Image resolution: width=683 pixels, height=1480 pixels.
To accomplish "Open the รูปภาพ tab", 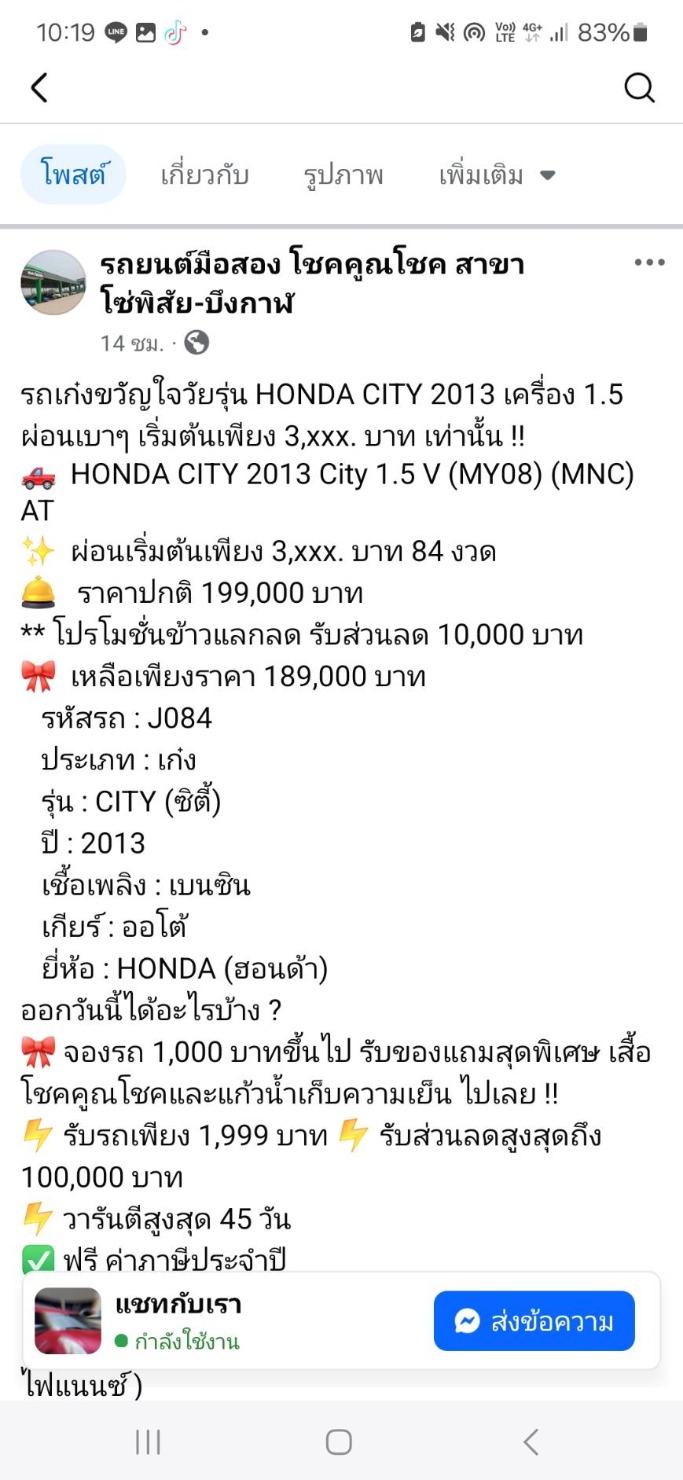I will (x=343, y=175).
